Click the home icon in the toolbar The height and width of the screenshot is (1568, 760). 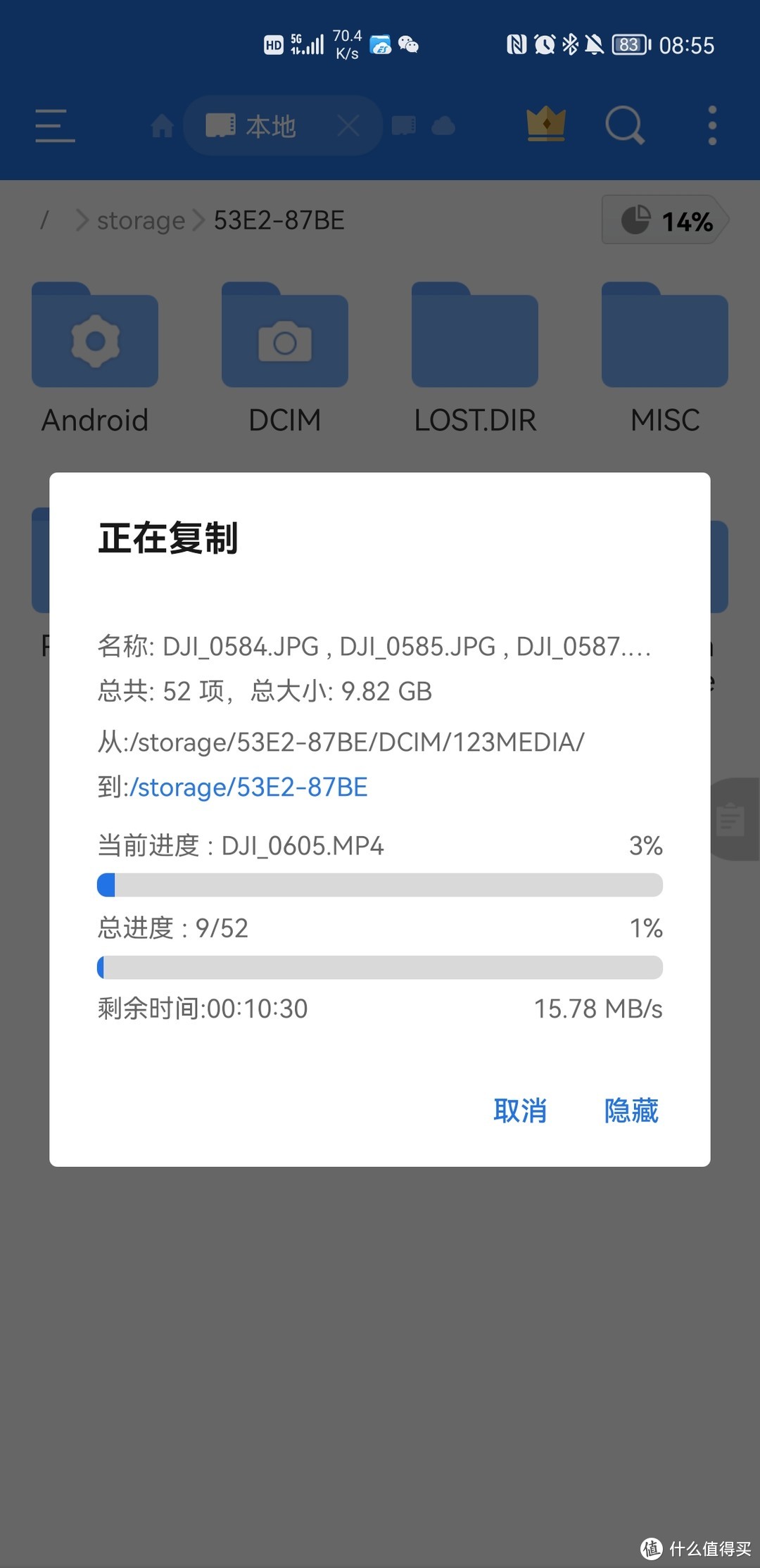[x=161, y=125]
